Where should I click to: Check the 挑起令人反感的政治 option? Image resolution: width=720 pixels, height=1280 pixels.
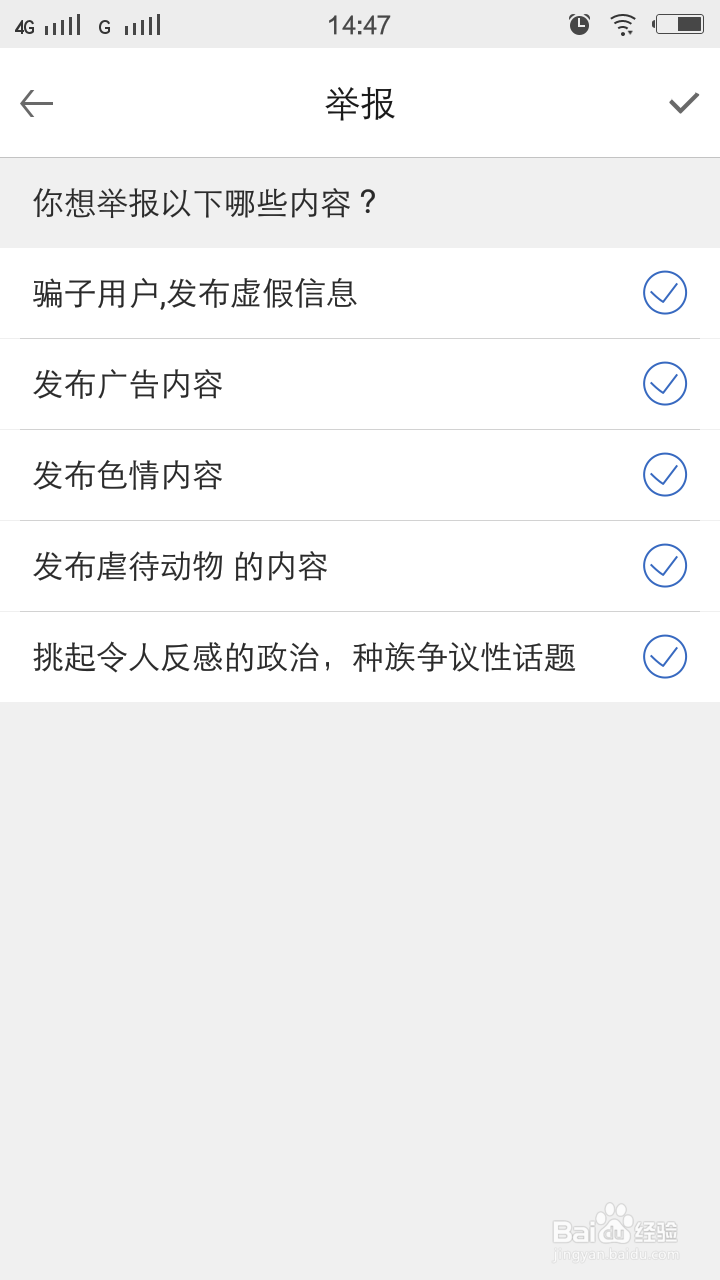664,657
